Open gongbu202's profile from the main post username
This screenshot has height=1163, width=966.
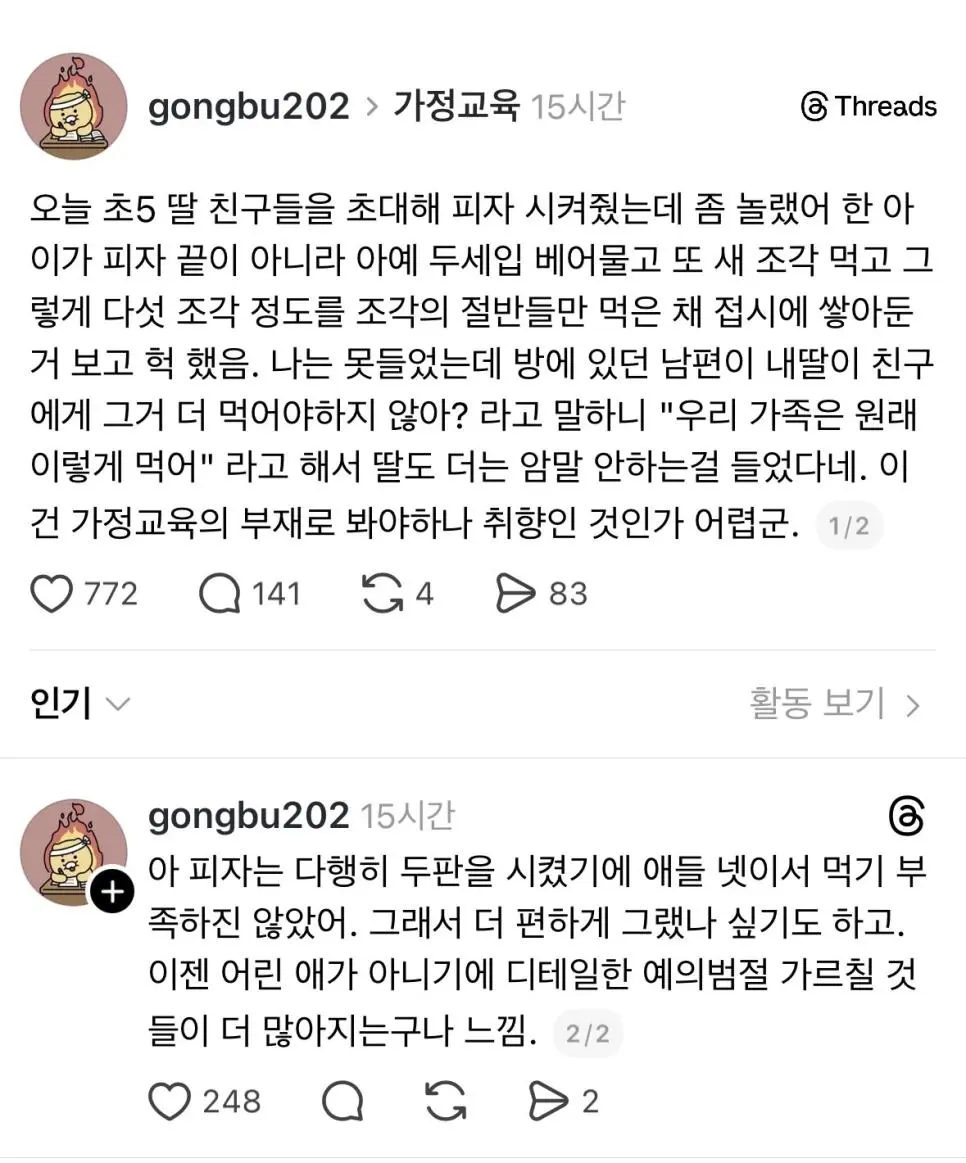[x=248, y=106]
